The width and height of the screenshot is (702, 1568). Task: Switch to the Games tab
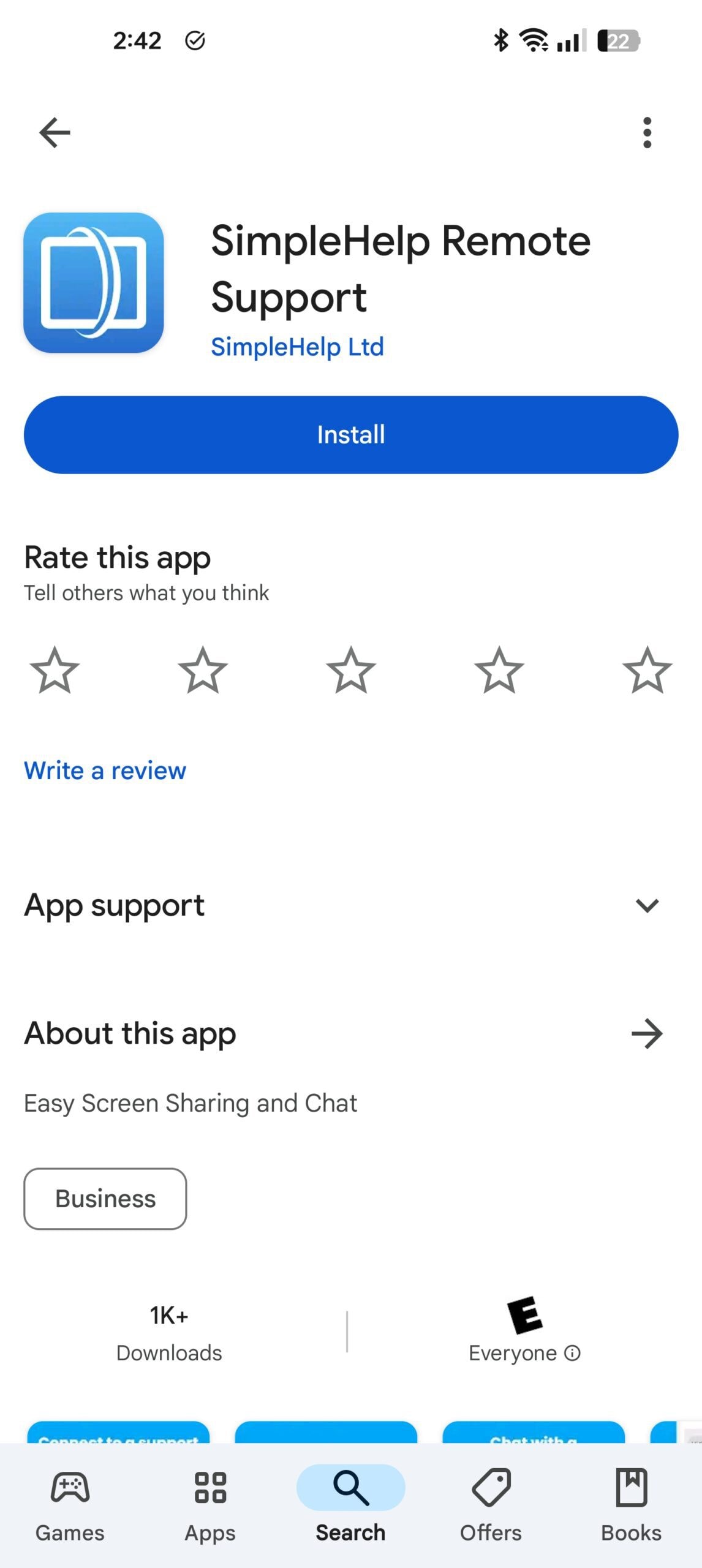pos(70,1506)
